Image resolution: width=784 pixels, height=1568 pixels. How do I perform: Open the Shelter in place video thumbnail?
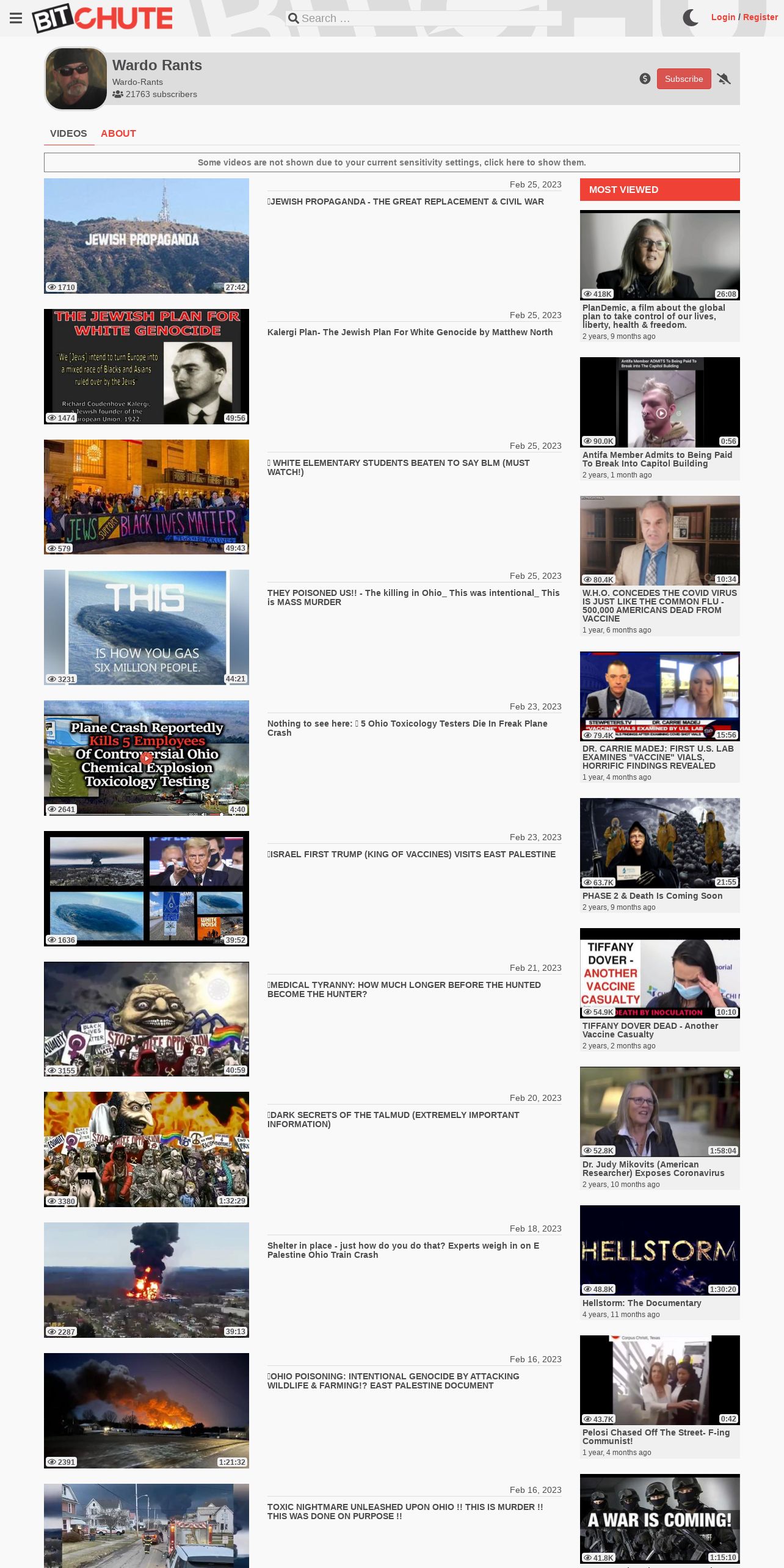click(x=147, y=1280)
